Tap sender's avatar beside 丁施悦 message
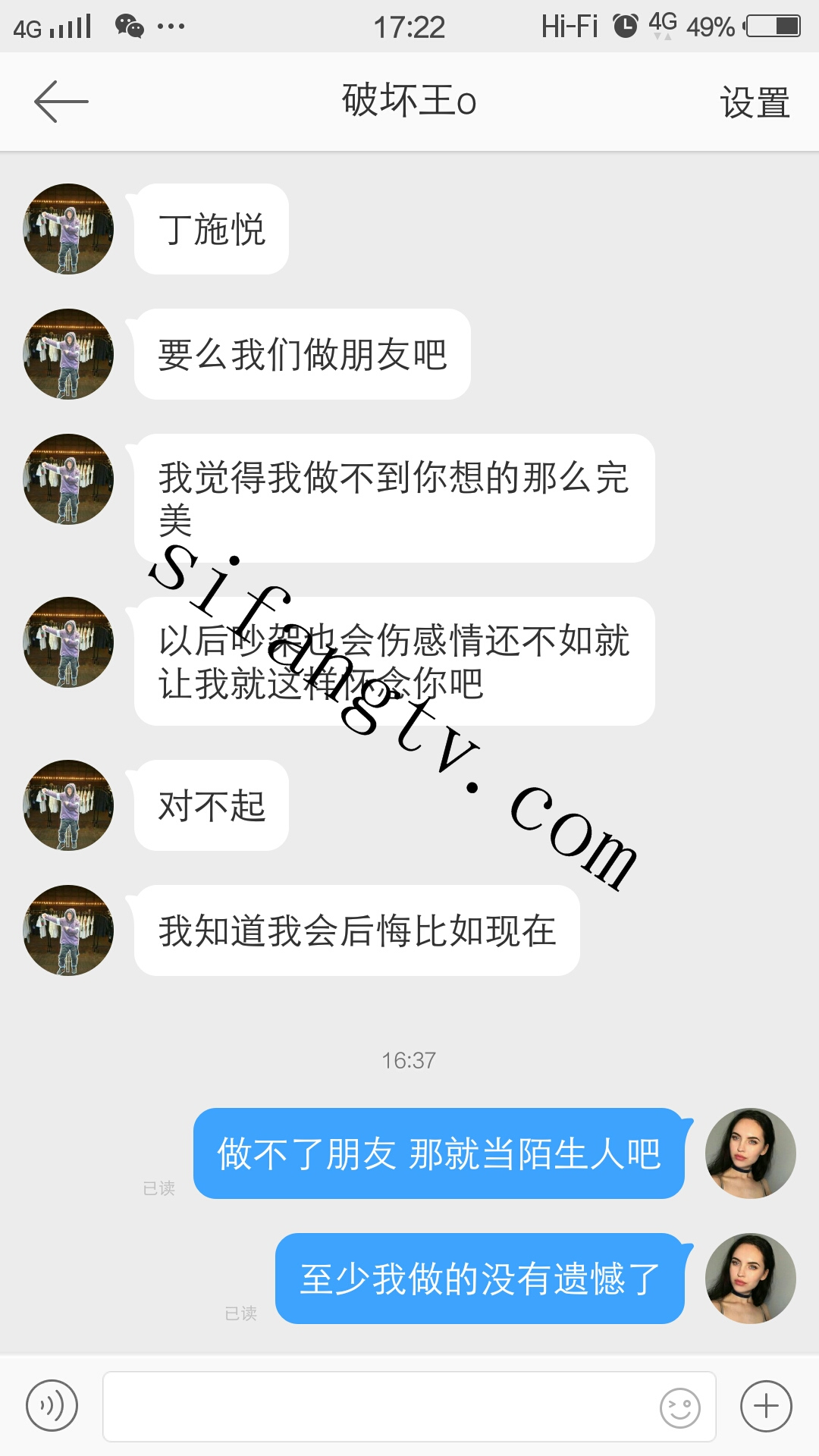Viewport: 819px width, 1456px height. point(68,229)
